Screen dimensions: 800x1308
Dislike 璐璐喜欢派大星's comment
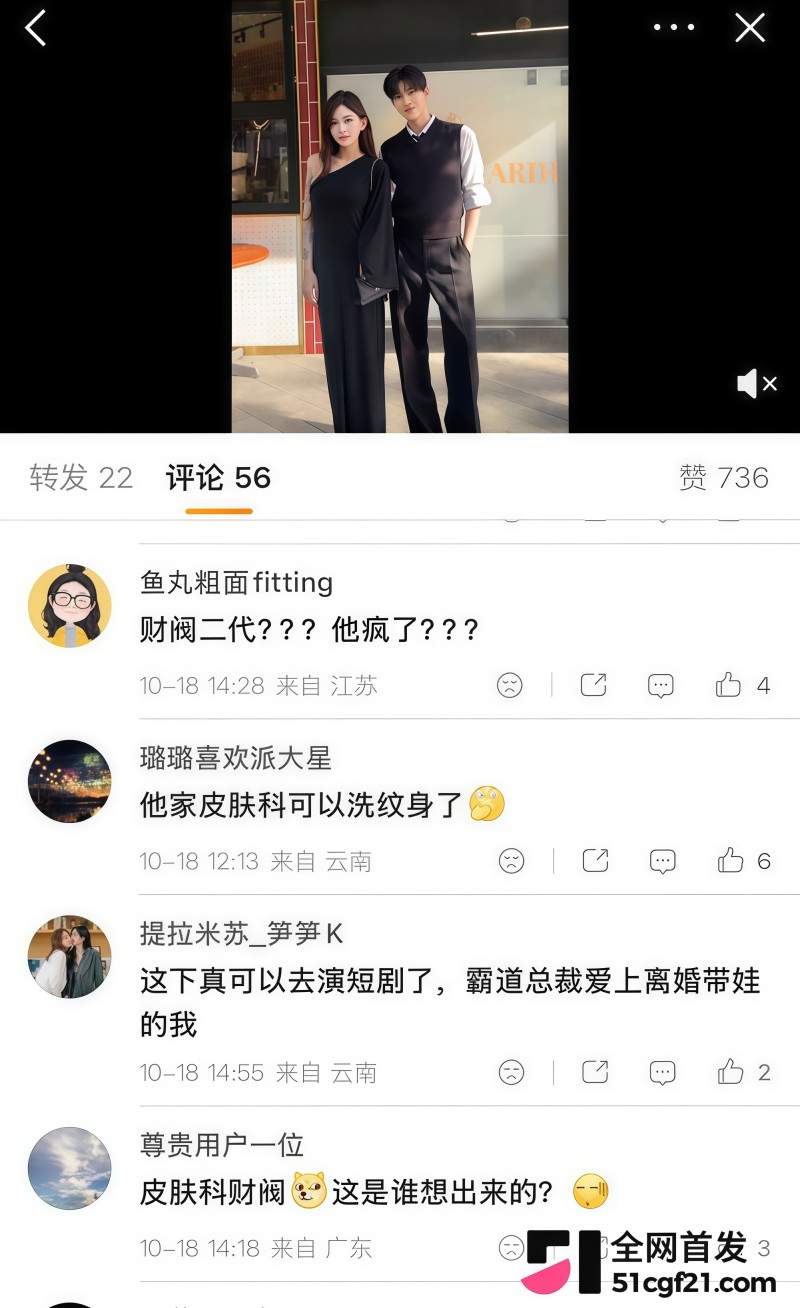coord(511,861)
